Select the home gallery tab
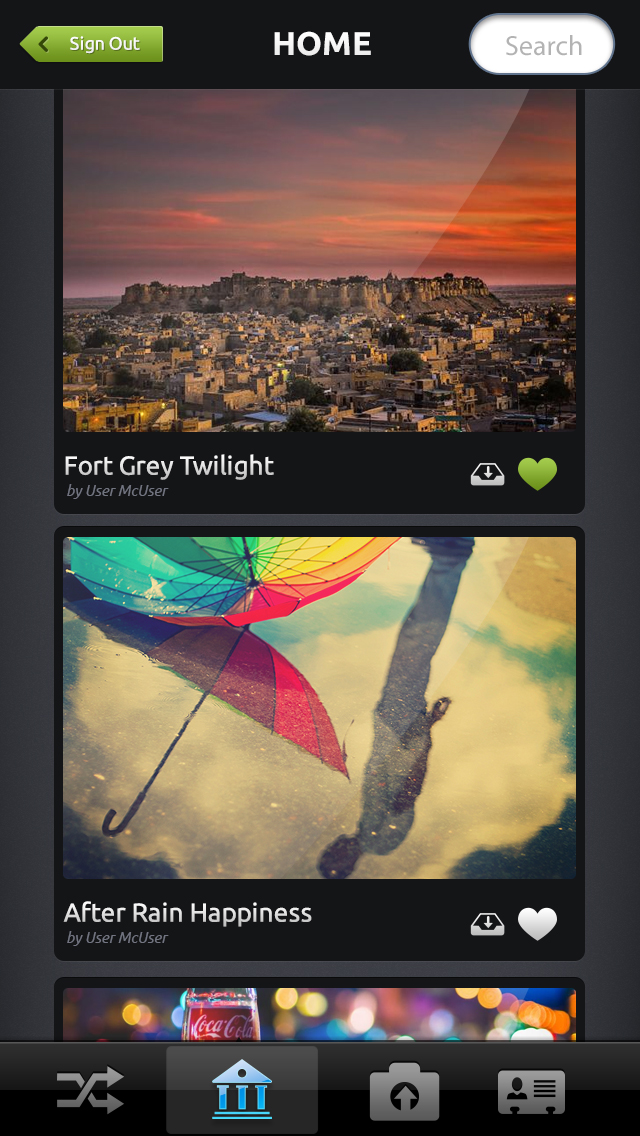The width and height of the screenshot is (640, 1136). tap(242, 1090)
